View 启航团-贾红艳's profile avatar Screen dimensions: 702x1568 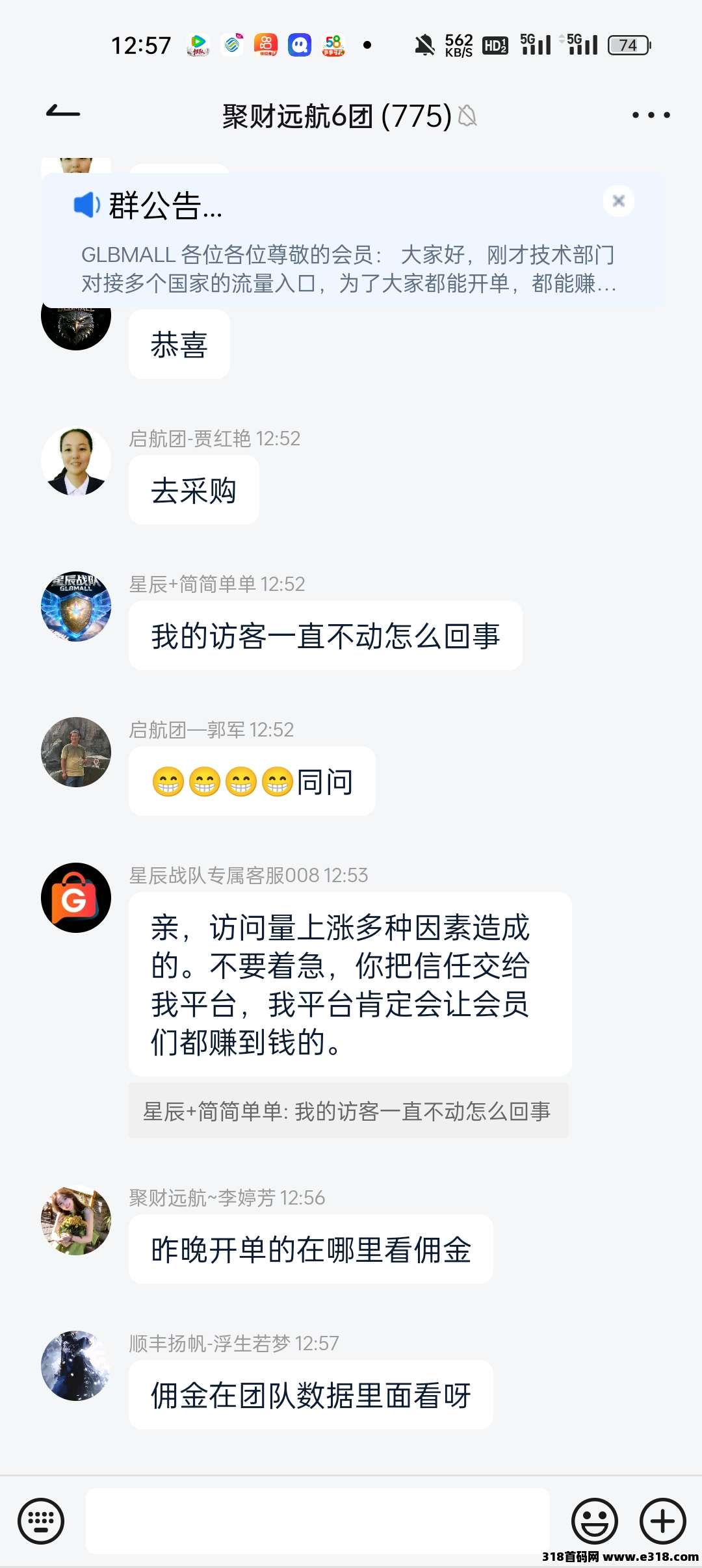pyautogui.click(x=76, y=461)
